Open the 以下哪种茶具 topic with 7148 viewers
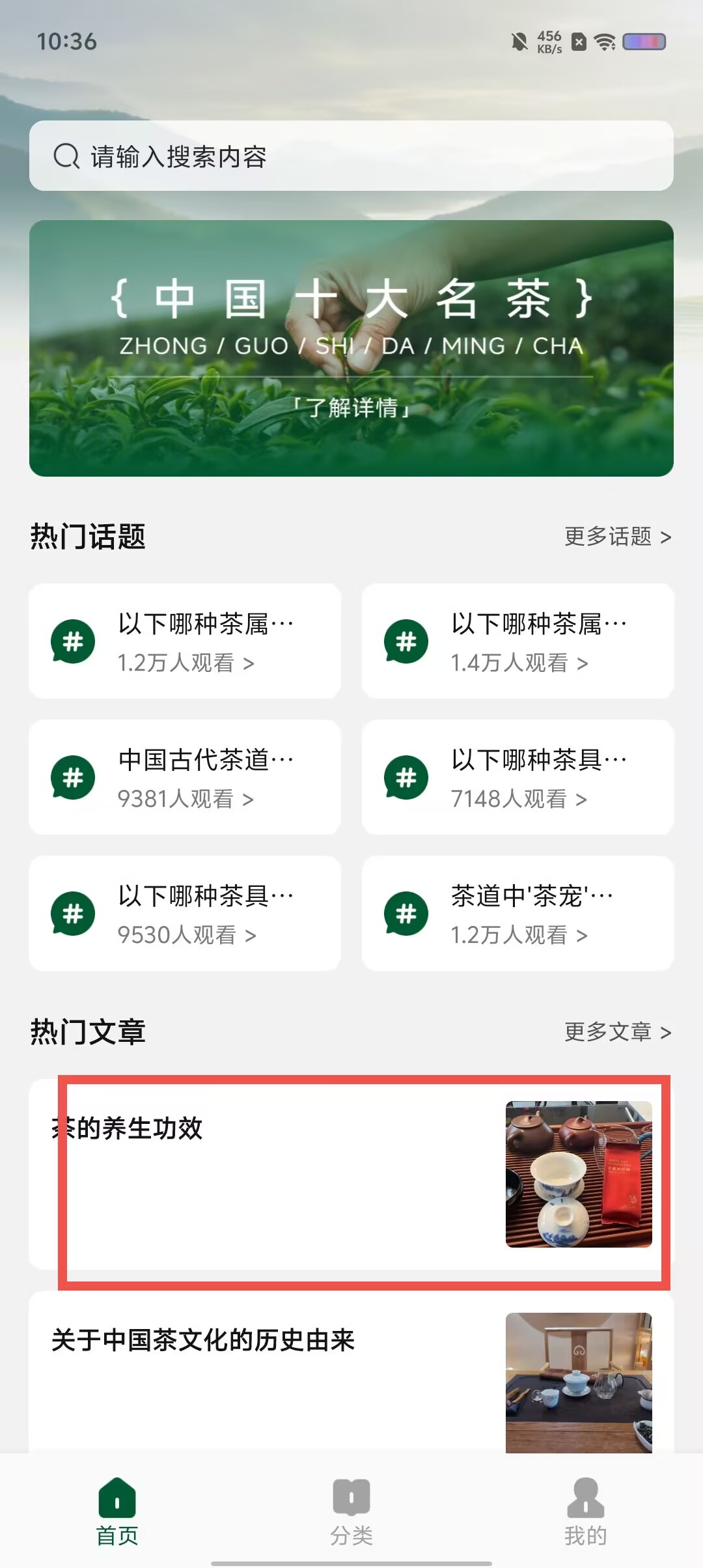The width and height of the screenshot is (703, 1568). pos(518,777)
